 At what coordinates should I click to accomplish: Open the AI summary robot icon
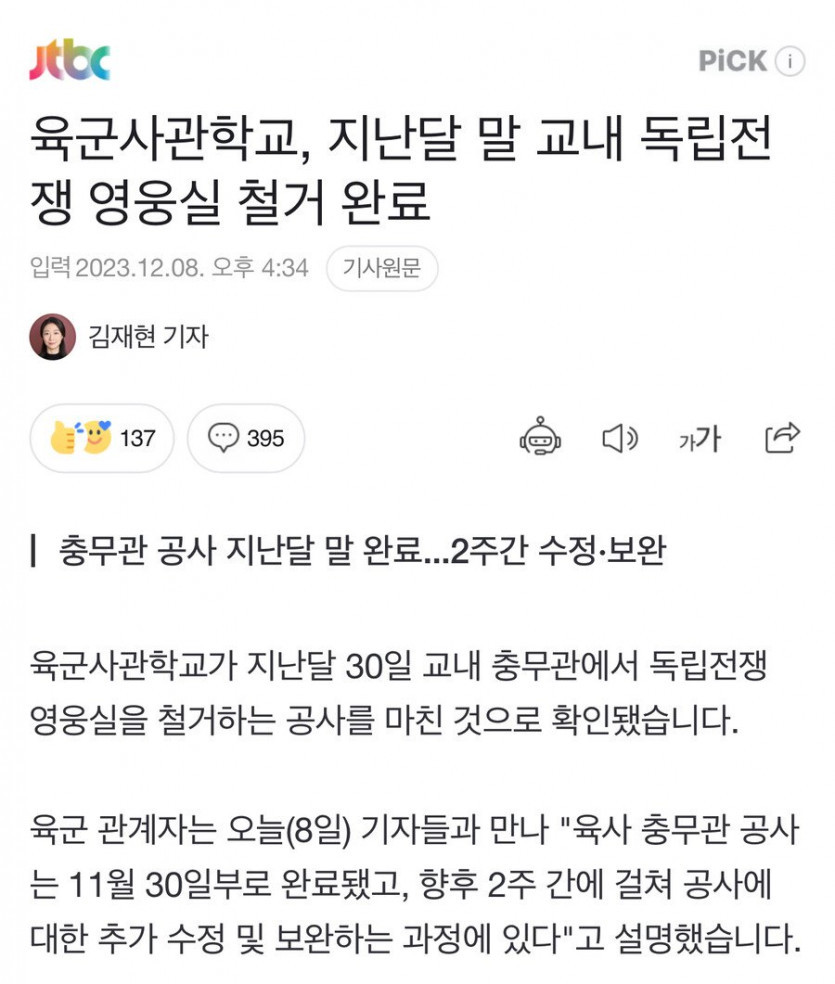(540, 438)
